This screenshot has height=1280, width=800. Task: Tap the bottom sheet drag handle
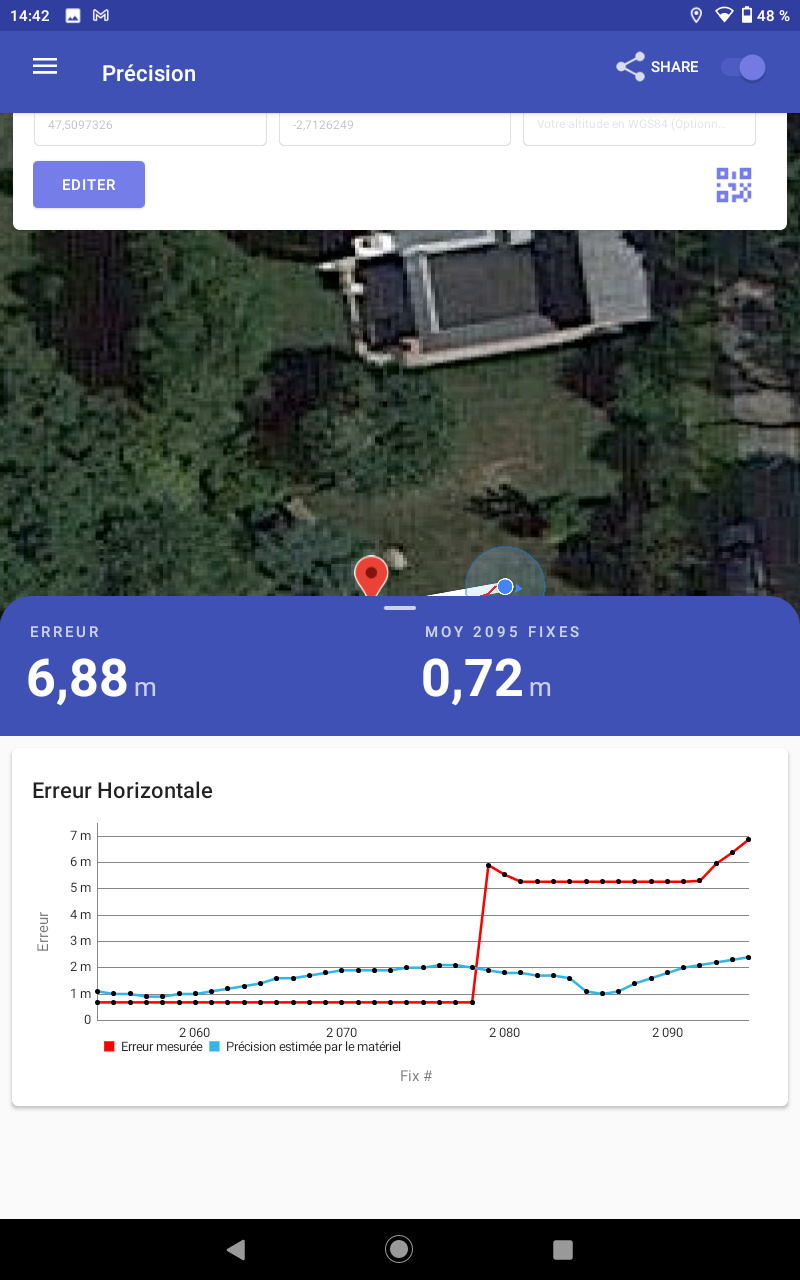(400, 608)
